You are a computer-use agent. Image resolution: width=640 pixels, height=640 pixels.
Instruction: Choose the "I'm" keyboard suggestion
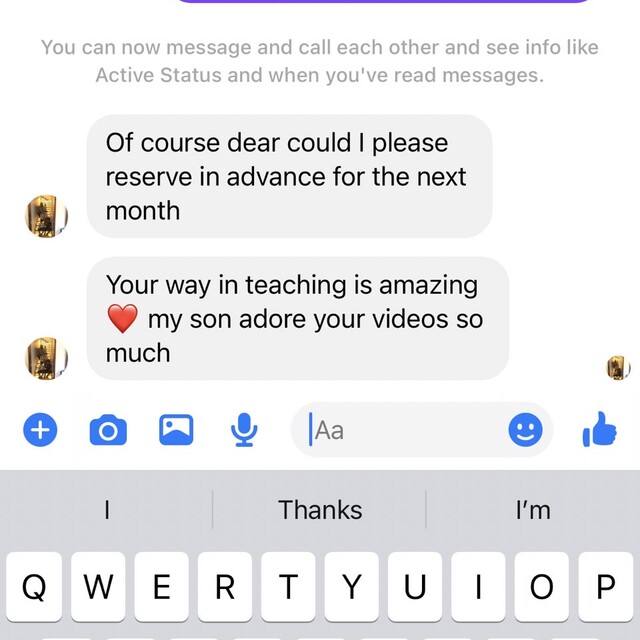[x=532, y=509]
